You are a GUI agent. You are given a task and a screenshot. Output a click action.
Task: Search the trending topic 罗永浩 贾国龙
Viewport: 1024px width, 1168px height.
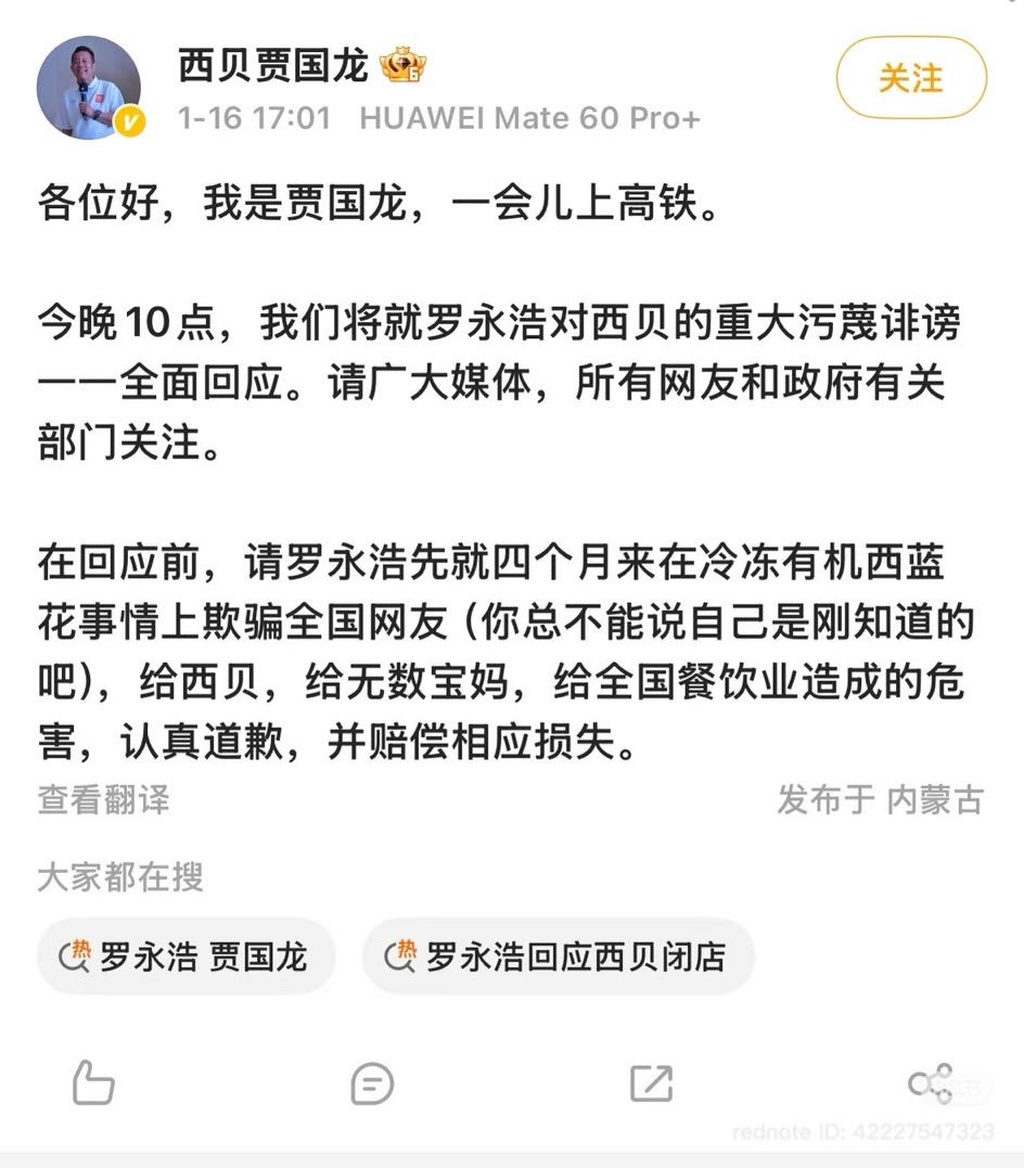(x=186, y=956)
